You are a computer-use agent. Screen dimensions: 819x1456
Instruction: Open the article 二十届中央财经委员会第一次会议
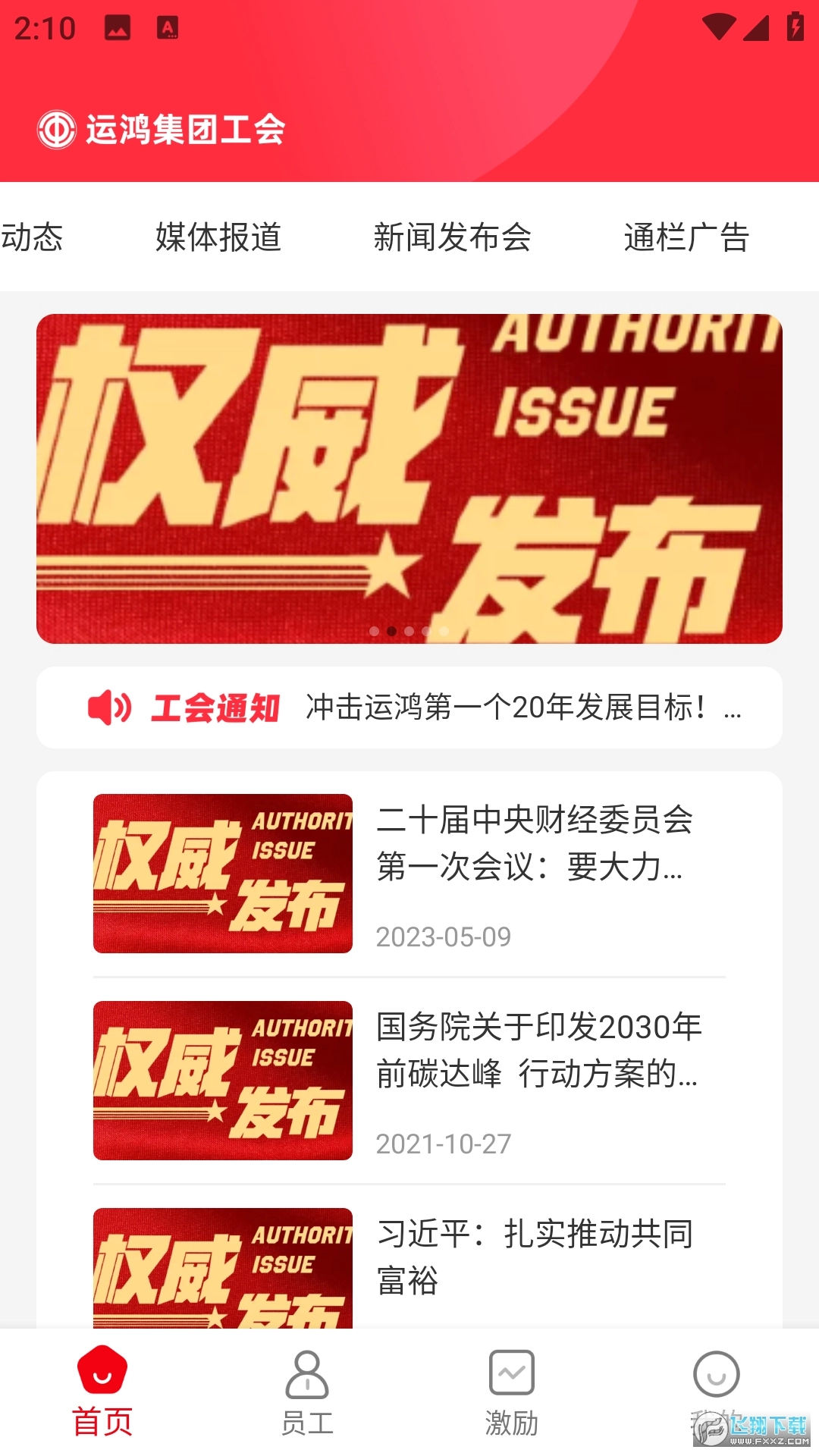534,843
